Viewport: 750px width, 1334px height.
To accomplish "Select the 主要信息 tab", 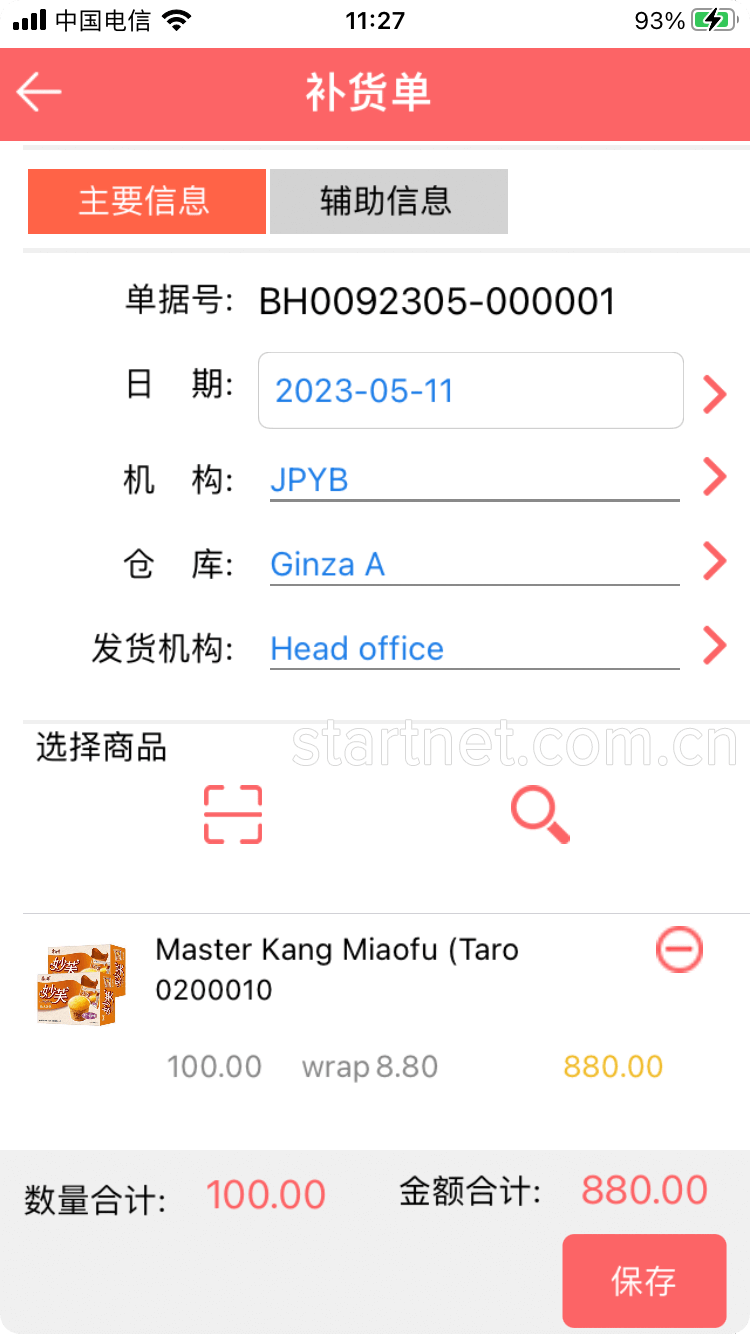I will (x=146, y=201).
